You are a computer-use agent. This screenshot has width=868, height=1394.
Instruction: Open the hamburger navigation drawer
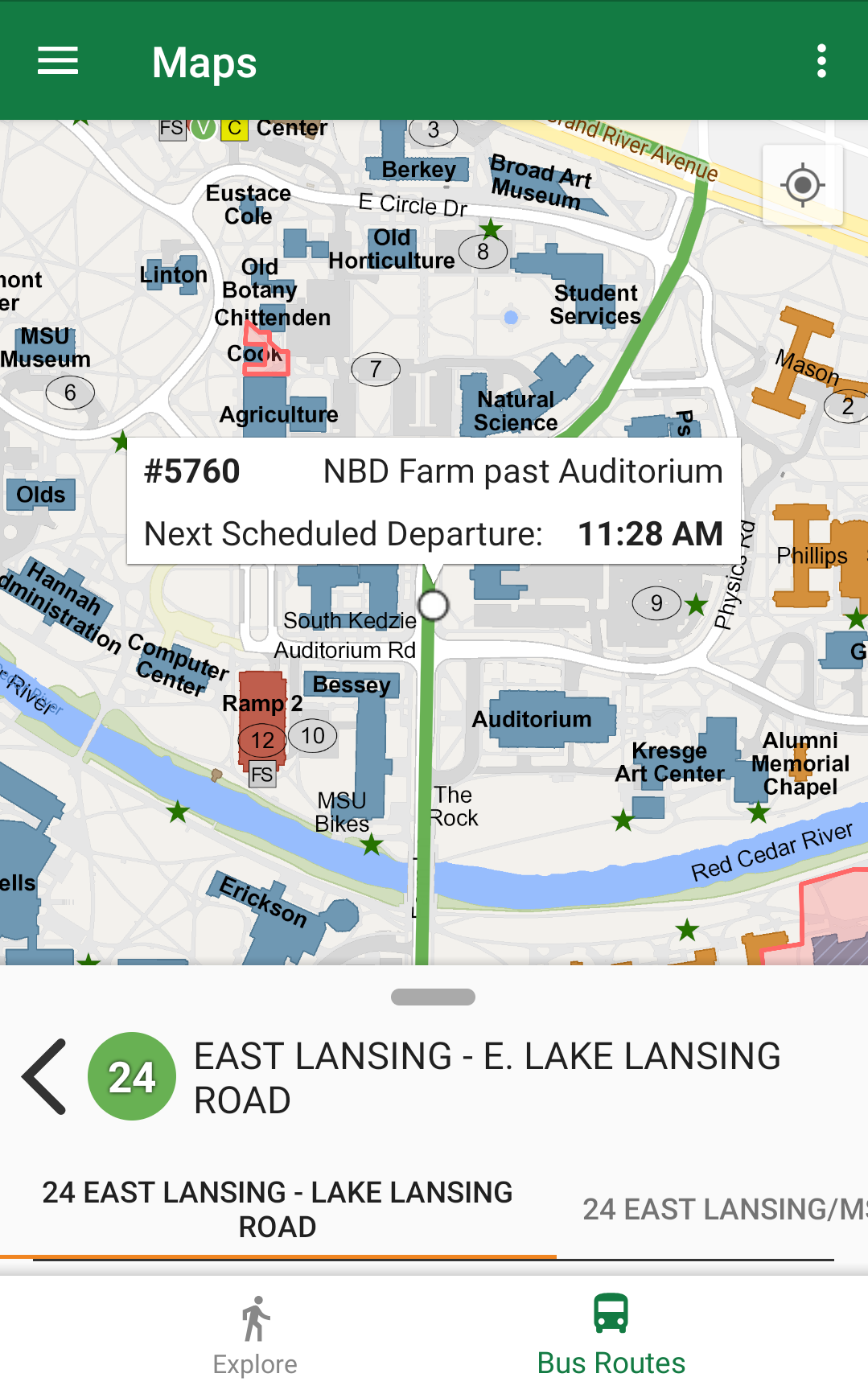point(58,61)
